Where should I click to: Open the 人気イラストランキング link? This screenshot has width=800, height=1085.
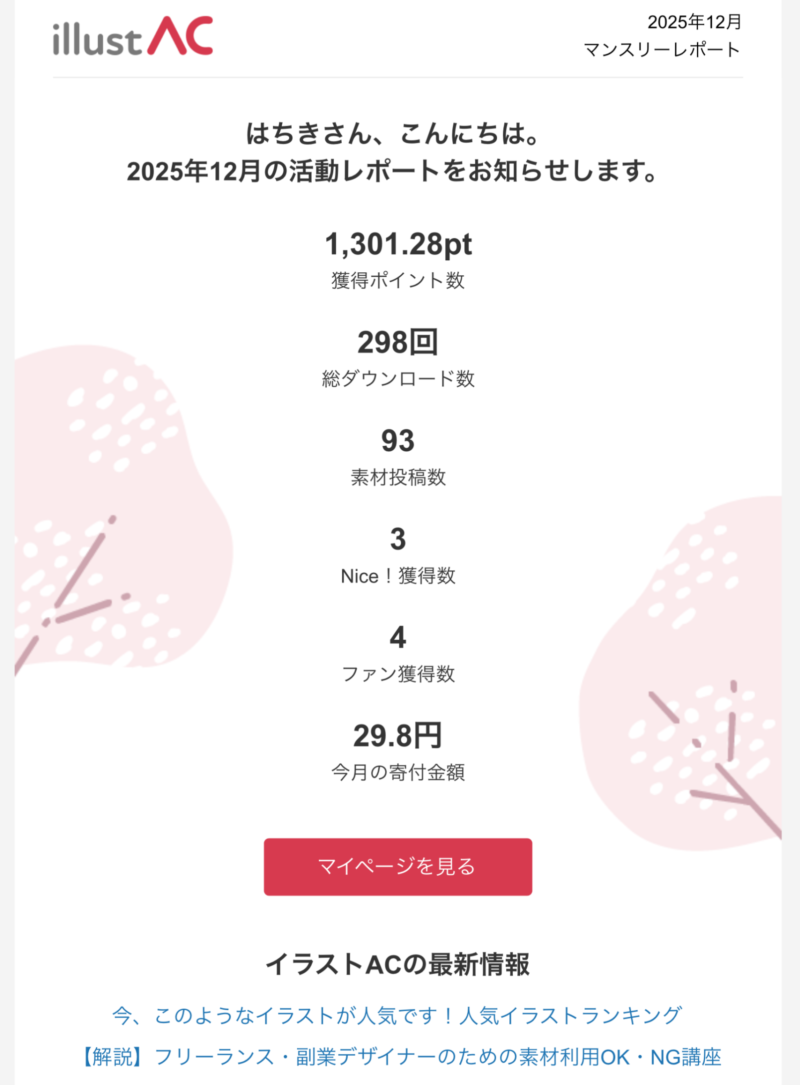[397, 1016]
